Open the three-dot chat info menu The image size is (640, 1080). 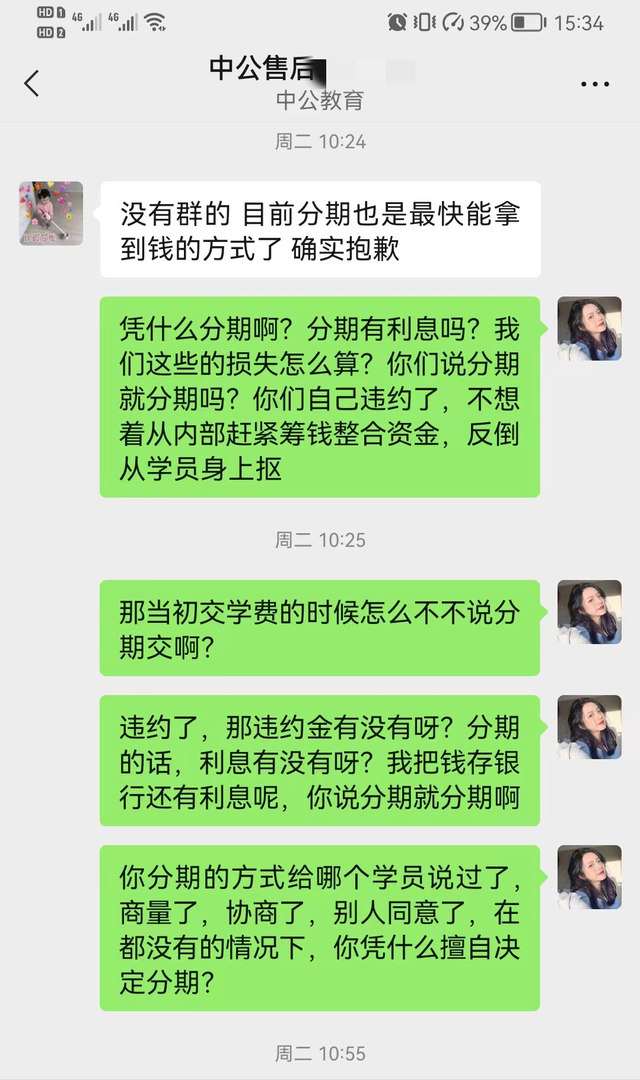[x=595, y=84]
